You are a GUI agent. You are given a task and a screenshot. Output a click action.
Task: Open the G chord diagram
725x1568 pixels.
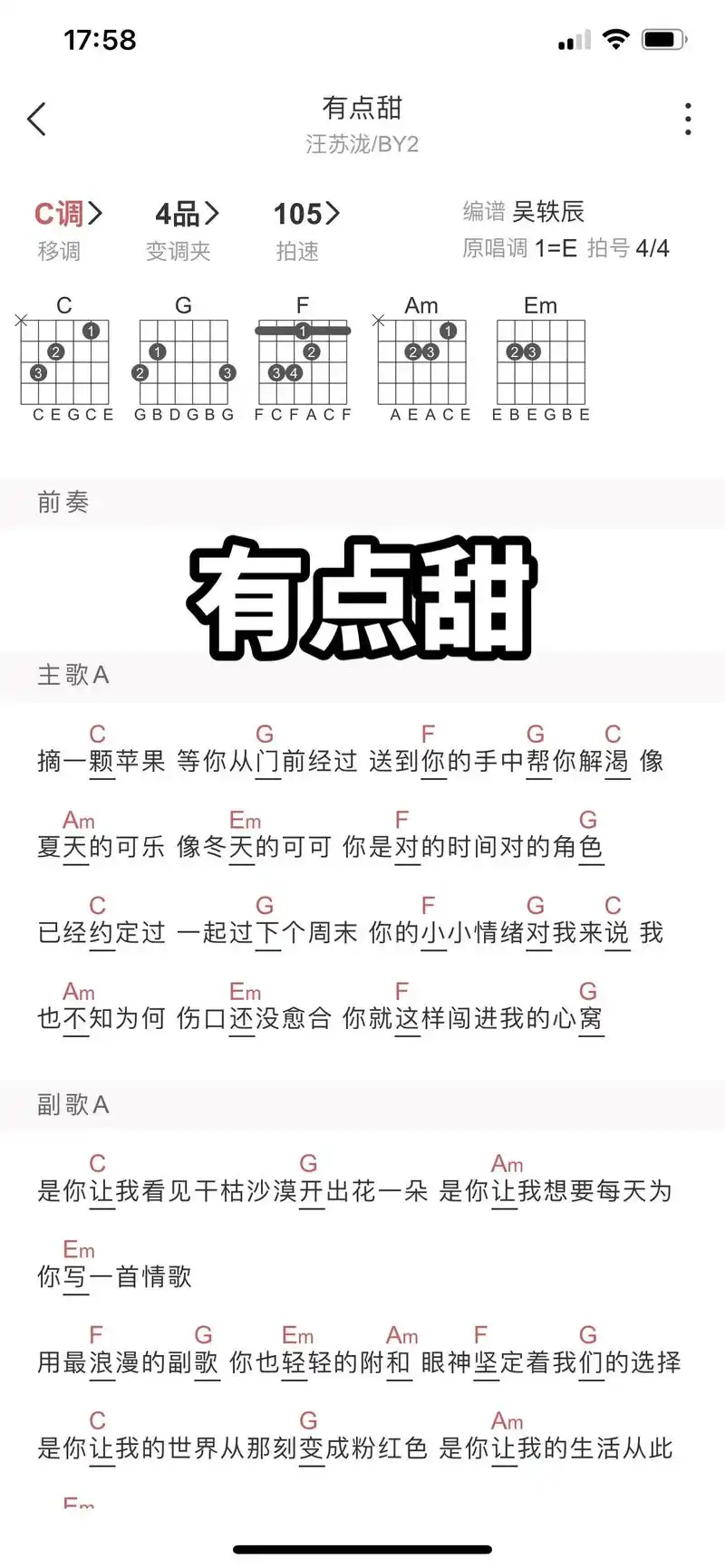(184, 361)
